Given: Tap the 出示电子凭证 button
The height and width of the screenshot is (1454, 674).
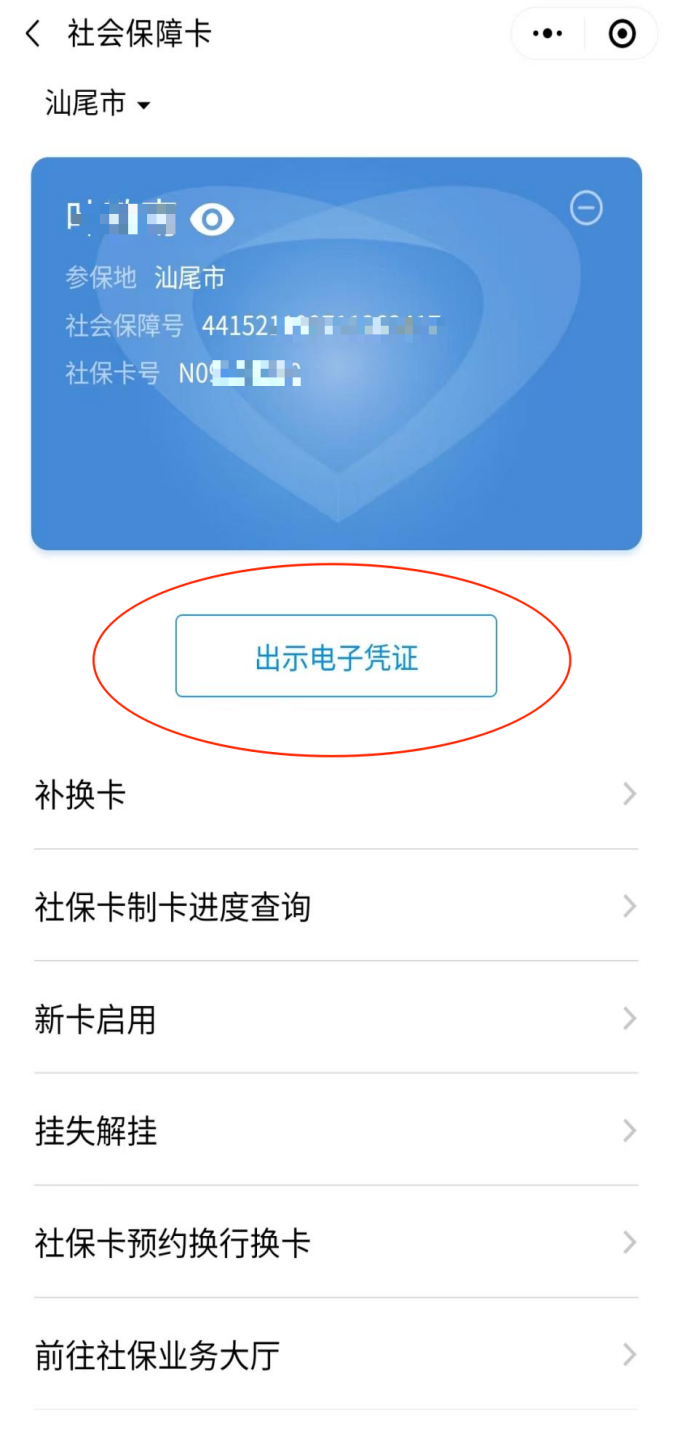Looking at the screenshot, I should point(336,657).
